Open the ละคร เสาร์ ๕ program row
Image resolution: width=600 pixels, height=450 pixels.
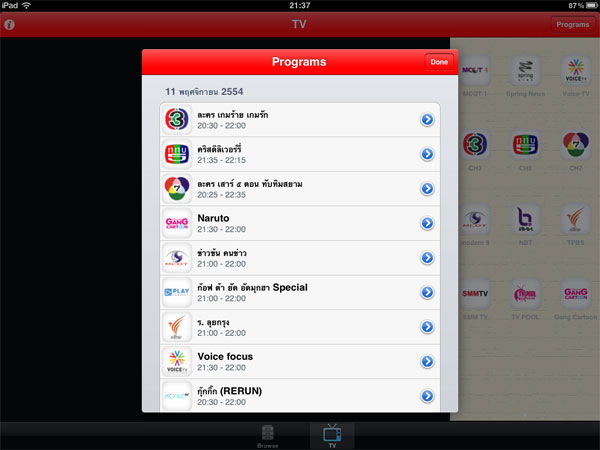point(290,189)
